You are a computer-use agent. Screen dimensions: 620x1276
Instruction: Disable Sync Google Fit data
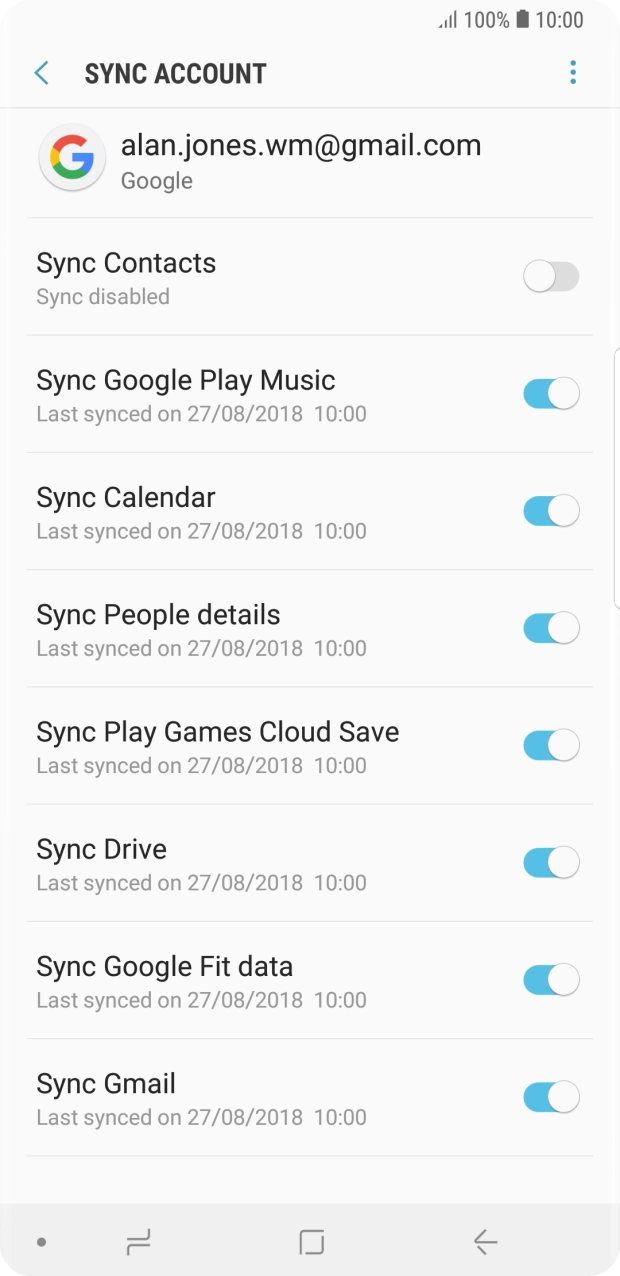pos(551,979)
